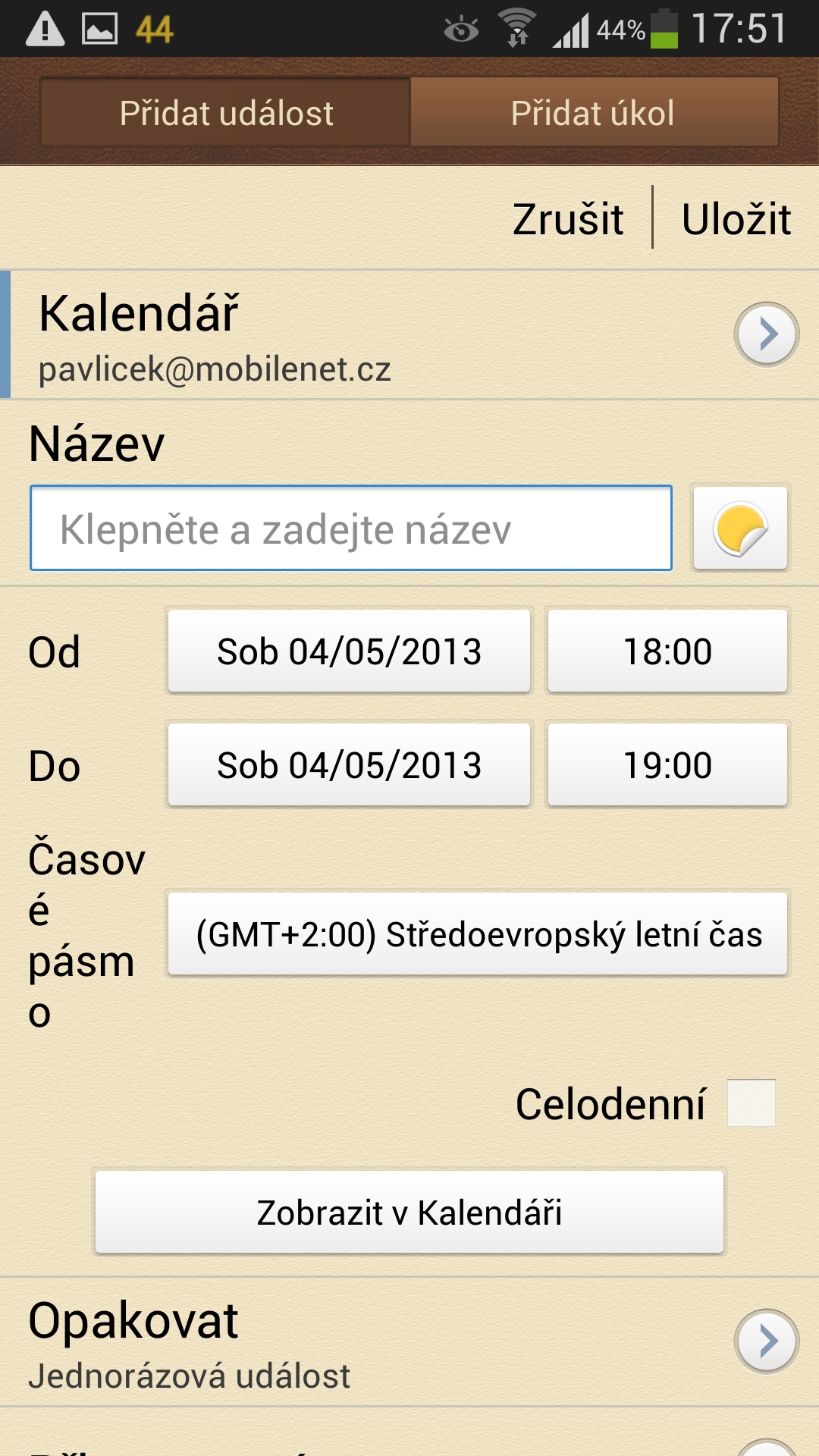Tap the Smart Stay eye icon

point(461,29)
